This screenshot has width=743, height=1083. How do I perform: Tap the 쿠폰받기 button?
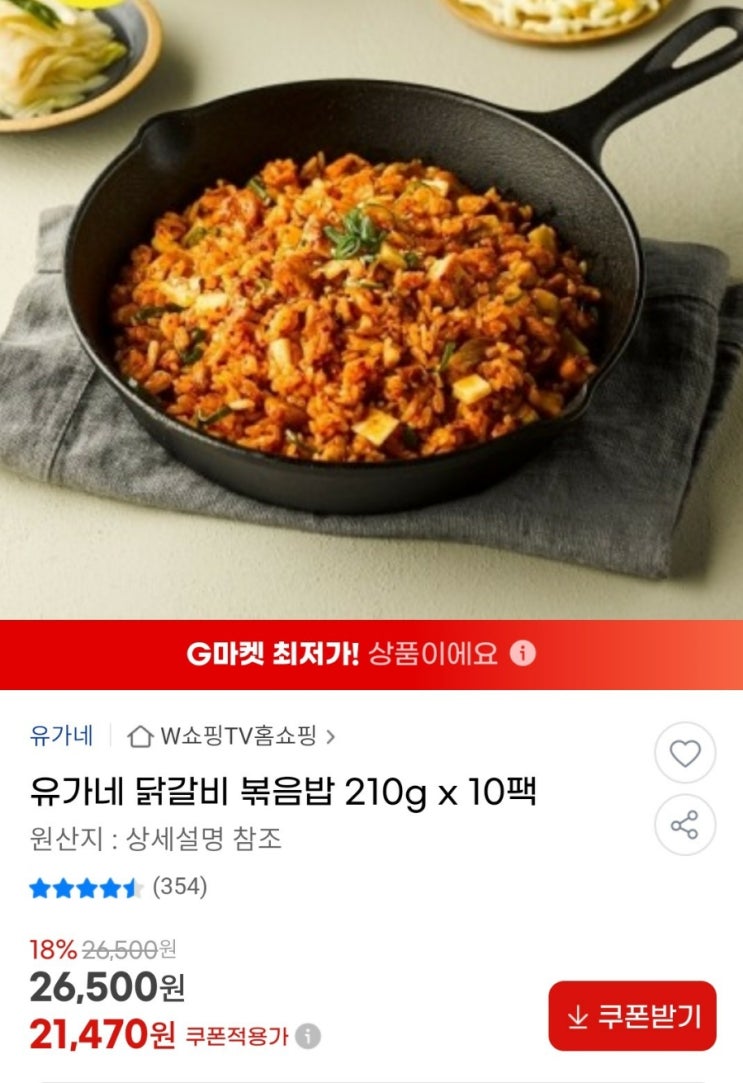click(x=632, y=1016)
